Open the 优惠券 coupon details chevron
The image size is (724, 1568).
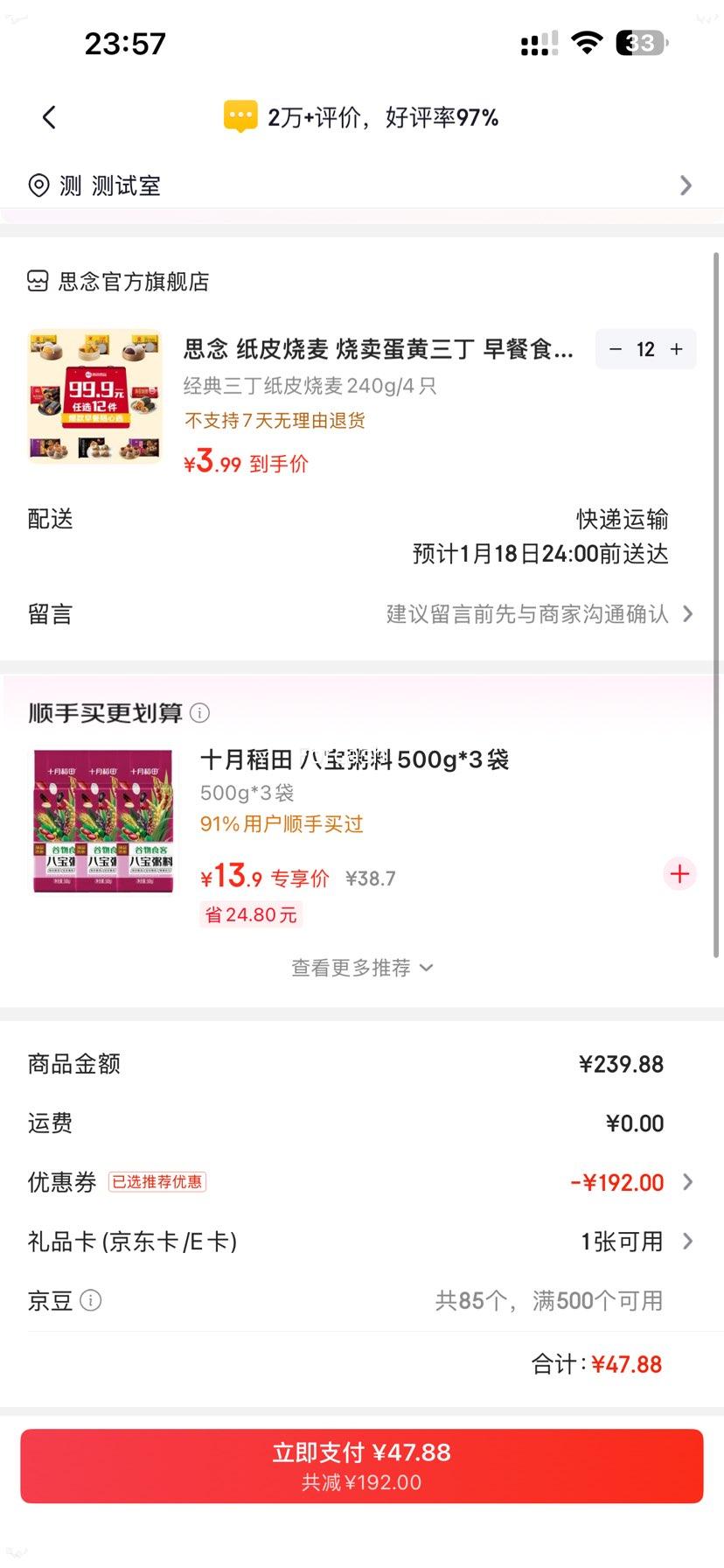point(688,1182)
